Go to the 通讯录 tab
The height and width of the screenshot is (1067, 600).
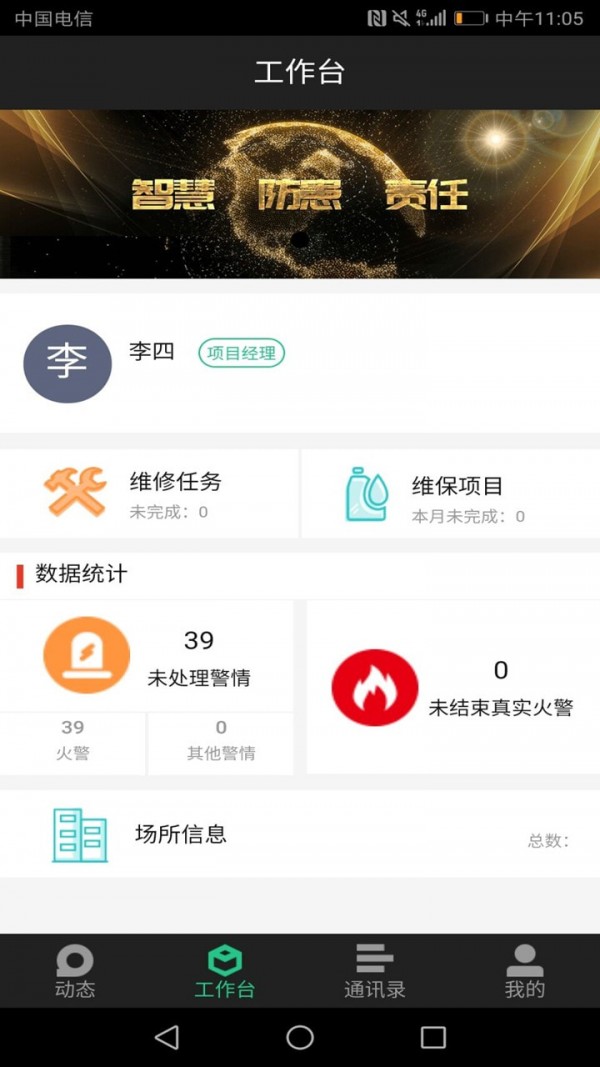(375, 971)
